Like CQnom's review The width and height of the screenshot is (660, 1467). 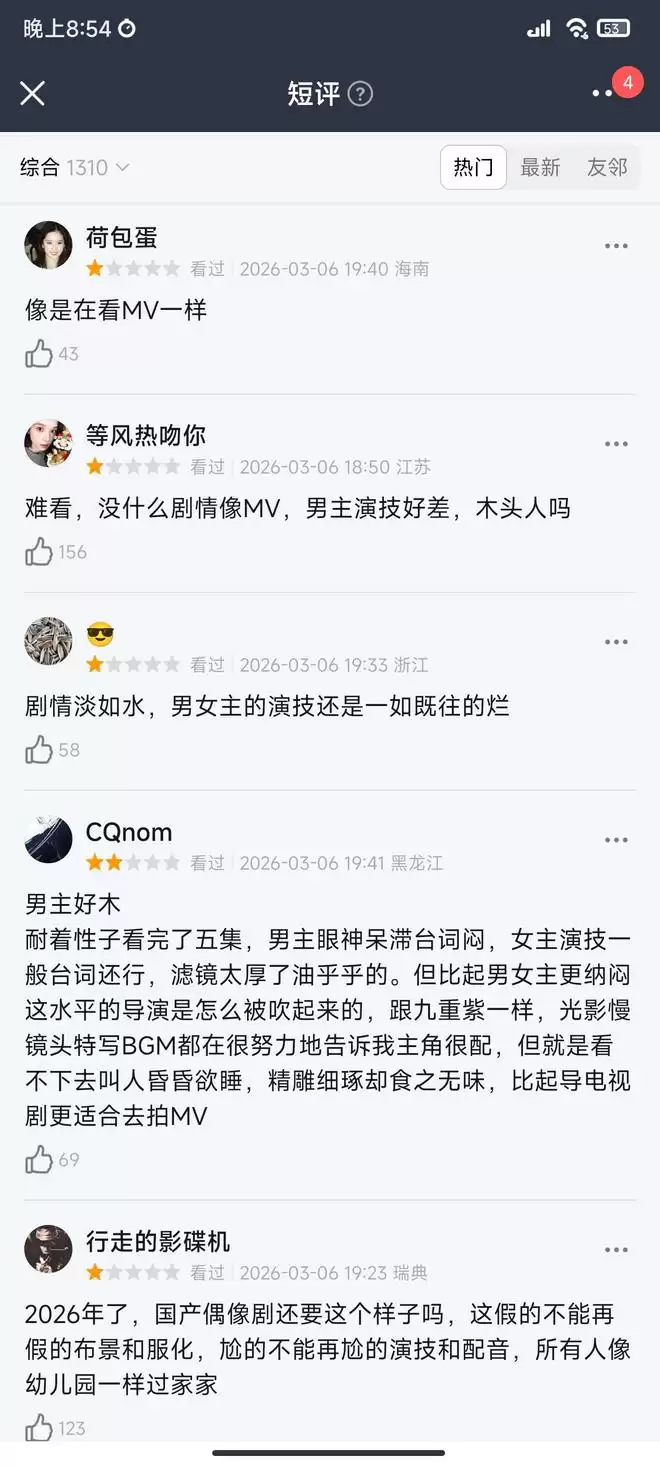click(x=40, y=1160)
